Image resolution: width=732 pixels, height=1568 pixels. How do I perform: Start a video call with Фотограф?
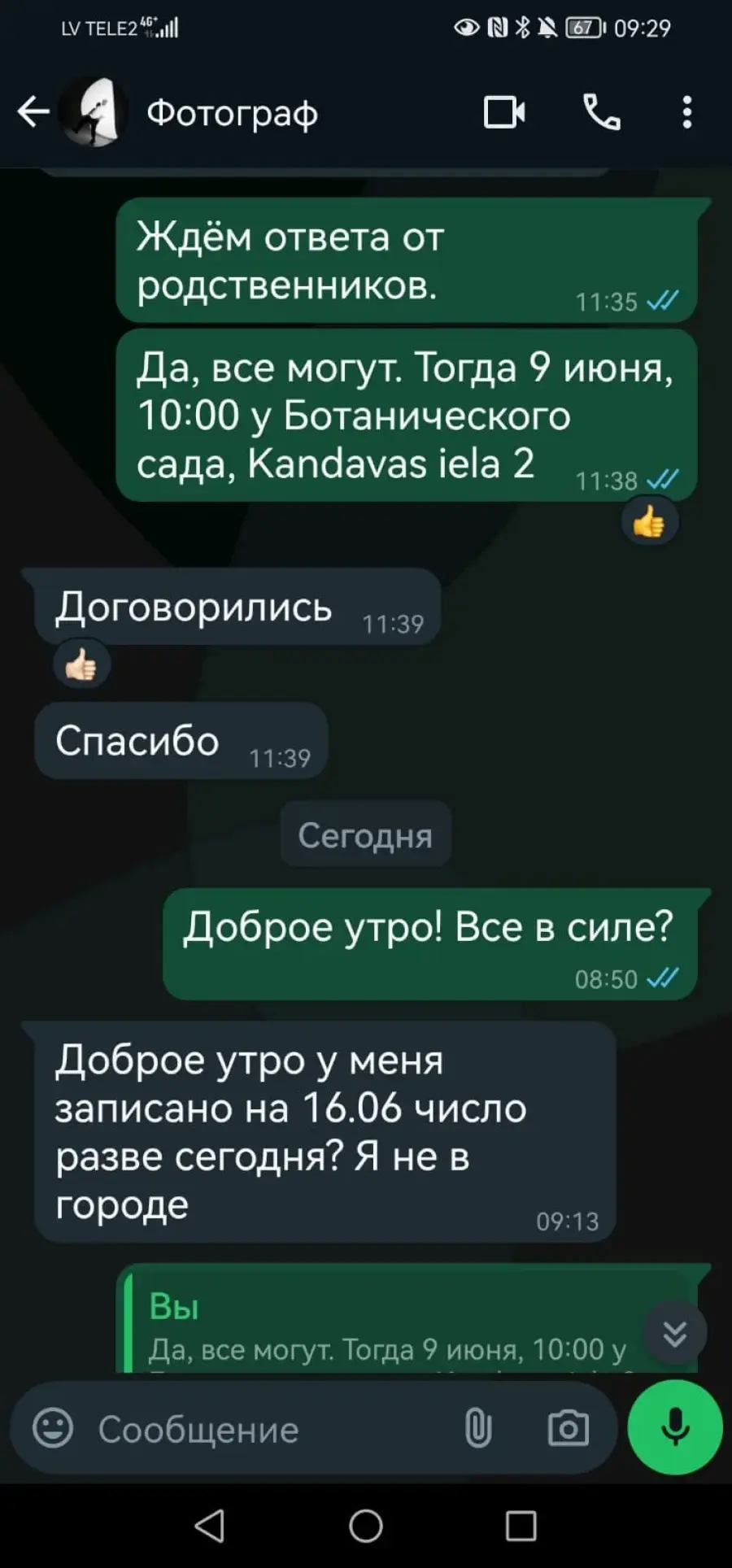pos(504,112)
